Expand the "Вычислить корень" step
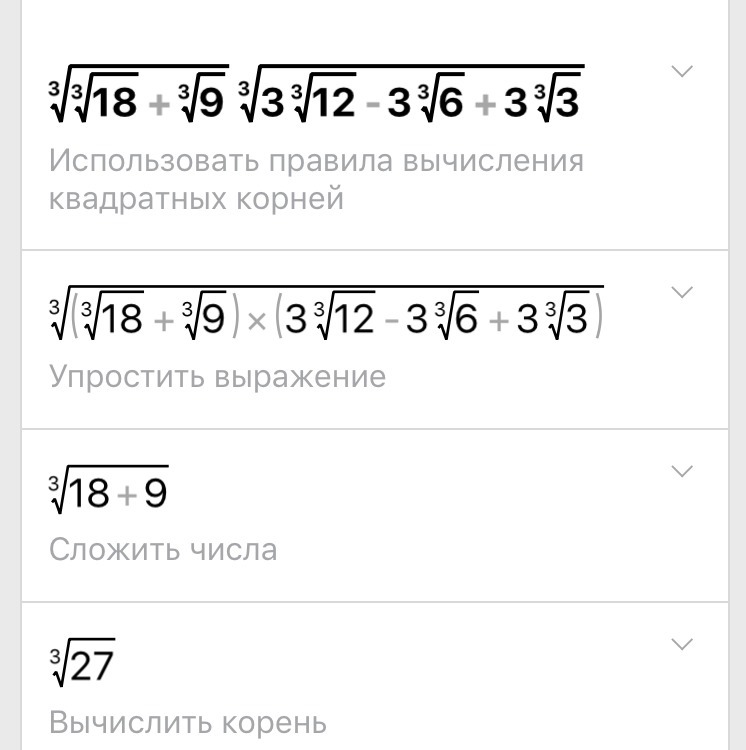Screen dimensions: 746x750 682,644
